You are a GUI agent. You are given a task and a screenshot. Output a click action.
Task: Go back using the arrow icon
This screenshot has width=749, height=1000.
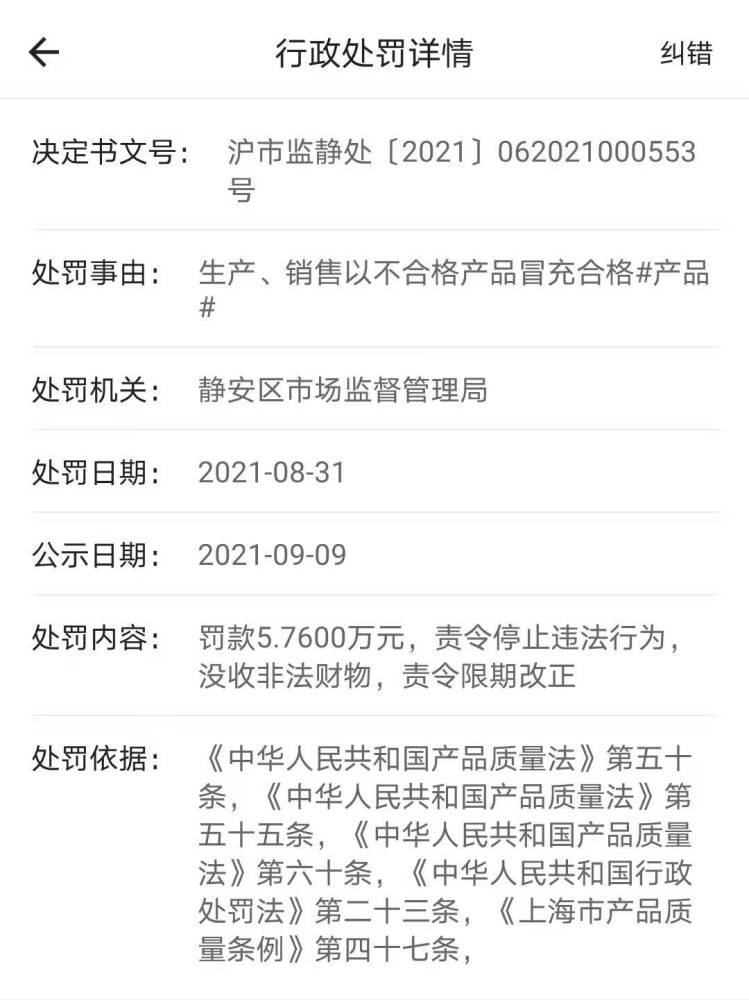point(44,52)
